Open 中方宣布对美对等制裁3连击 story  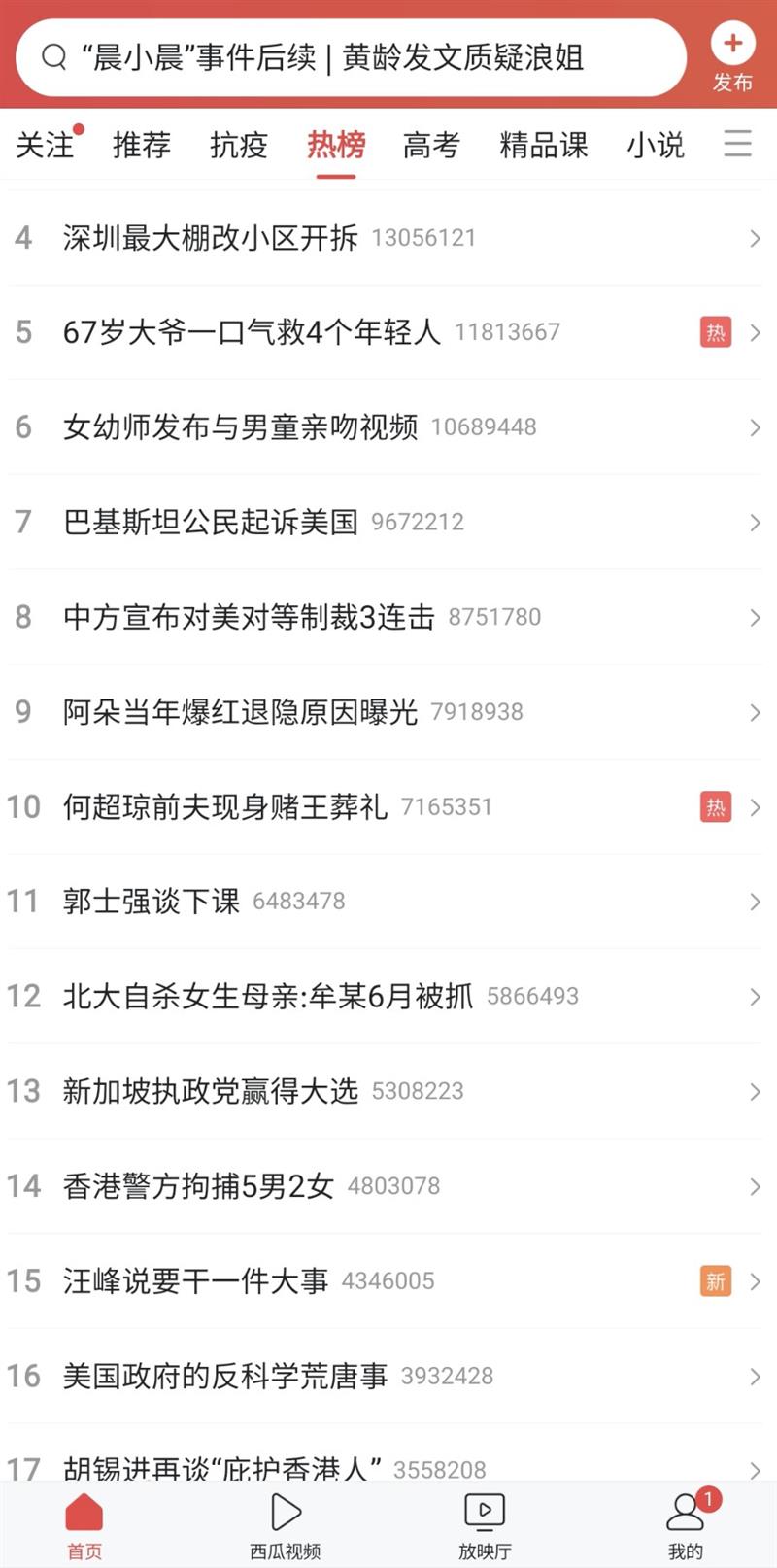249,617
